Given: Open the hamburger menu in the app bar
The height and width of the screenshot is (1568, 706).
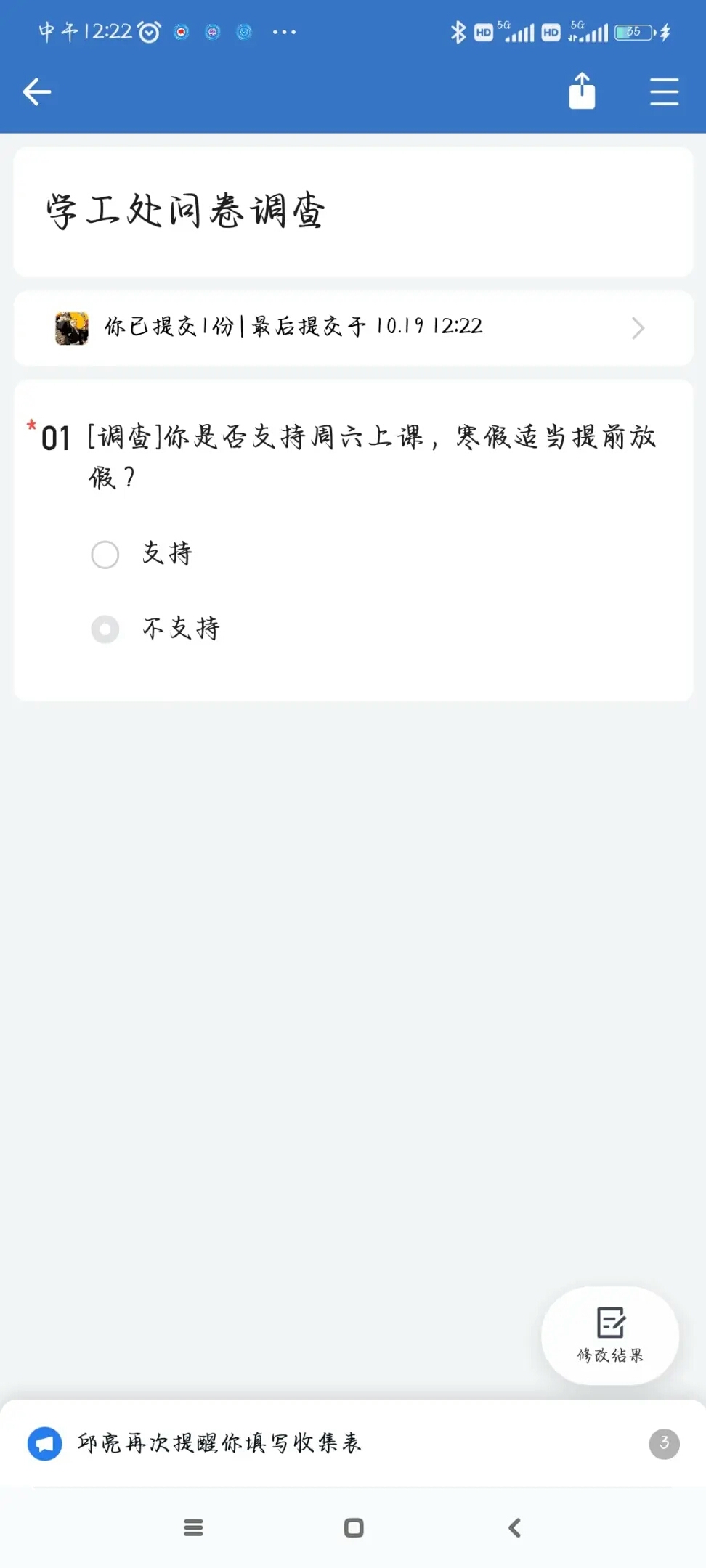Looking at the screenshot, I should pyautogui.click(x=664, y=92).
